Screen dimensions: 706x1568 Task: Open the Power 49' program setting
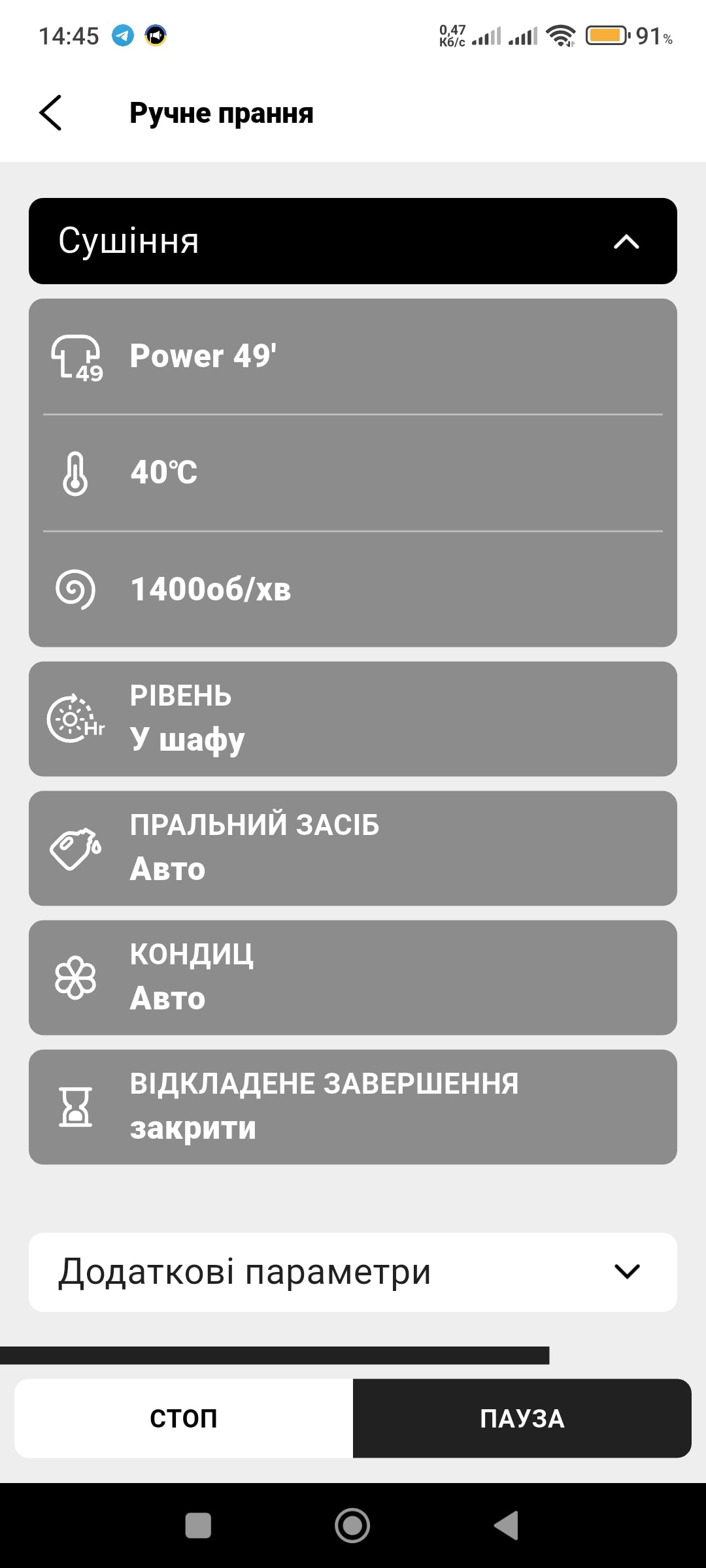click(x=353, y=357)
